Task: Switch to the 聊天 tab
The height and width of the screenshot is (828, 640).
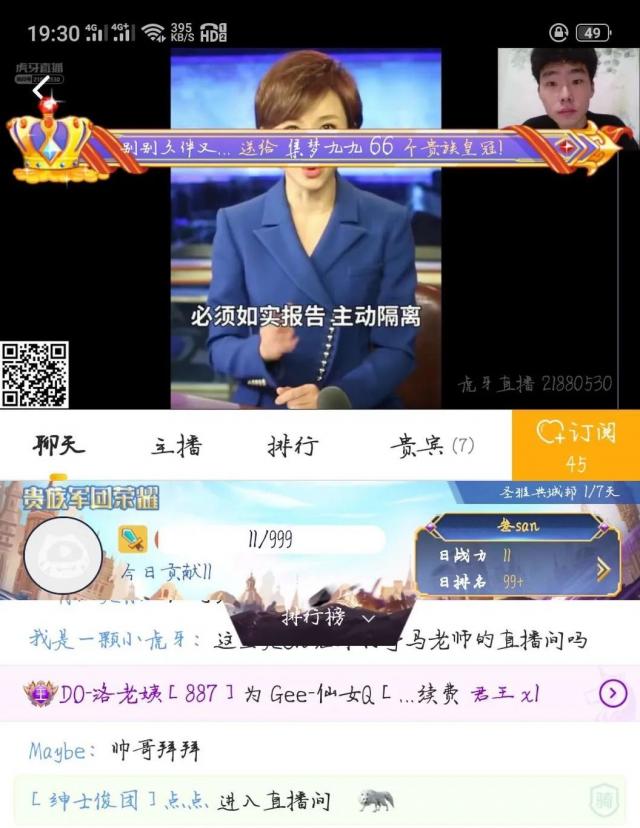Action: [59, 445]
